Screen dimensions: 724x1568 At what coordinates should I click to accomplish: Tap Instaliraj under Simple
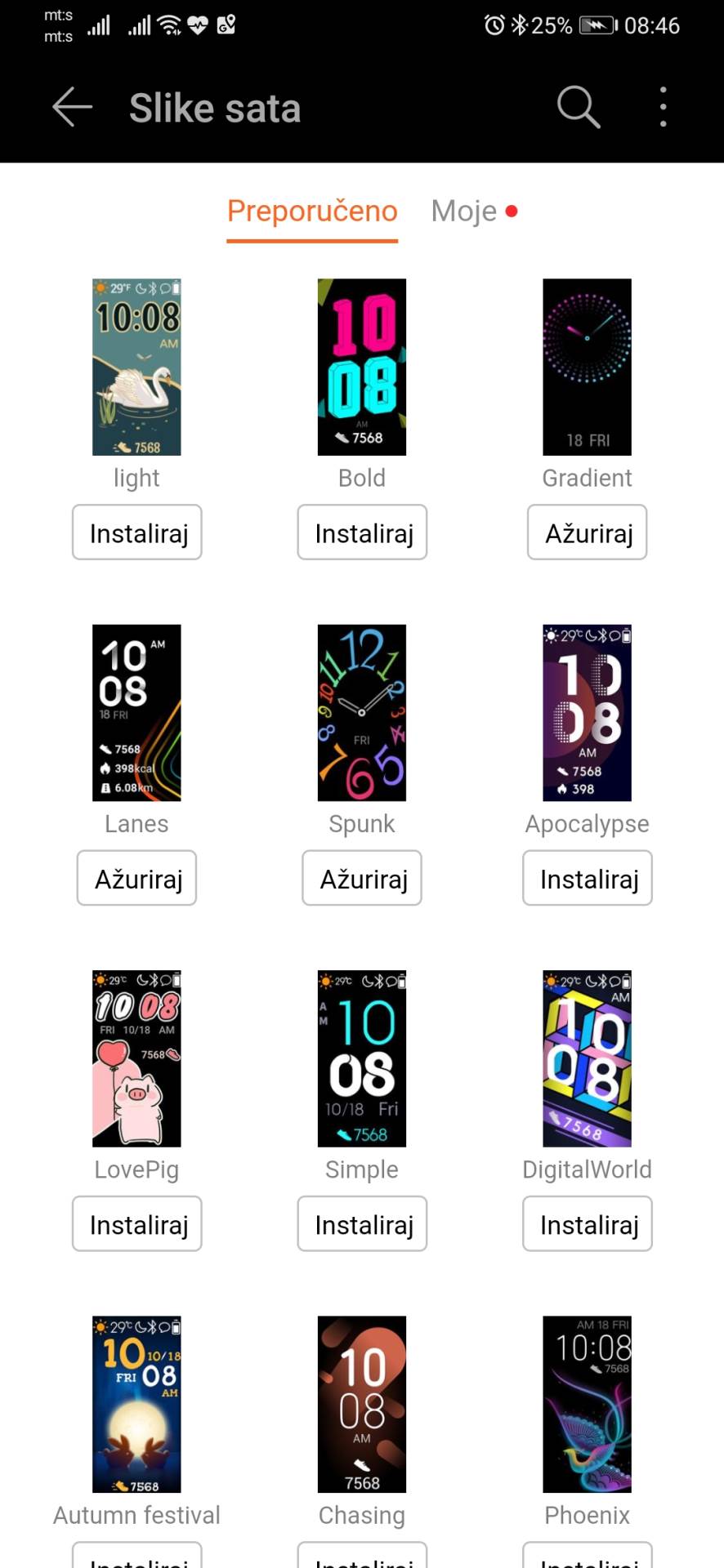pos(362,1223)
